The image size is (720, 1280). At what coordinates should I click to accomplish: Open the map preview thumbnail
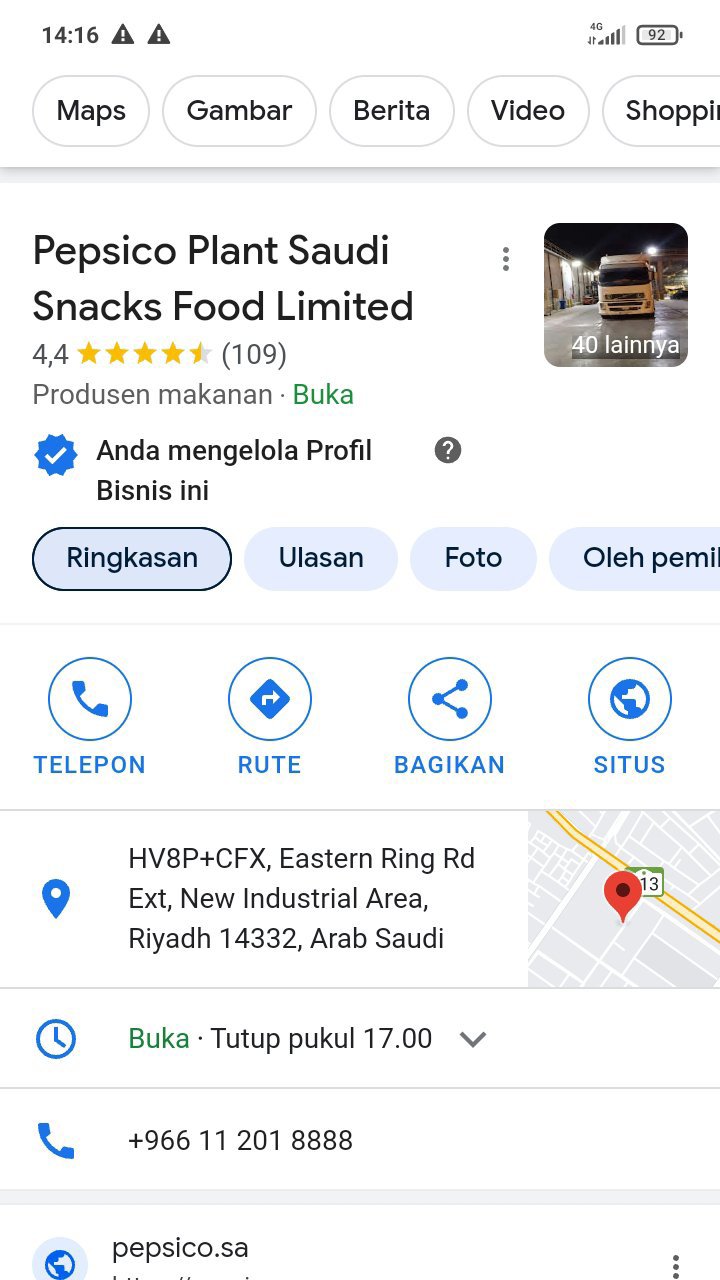tap(623, 898)
